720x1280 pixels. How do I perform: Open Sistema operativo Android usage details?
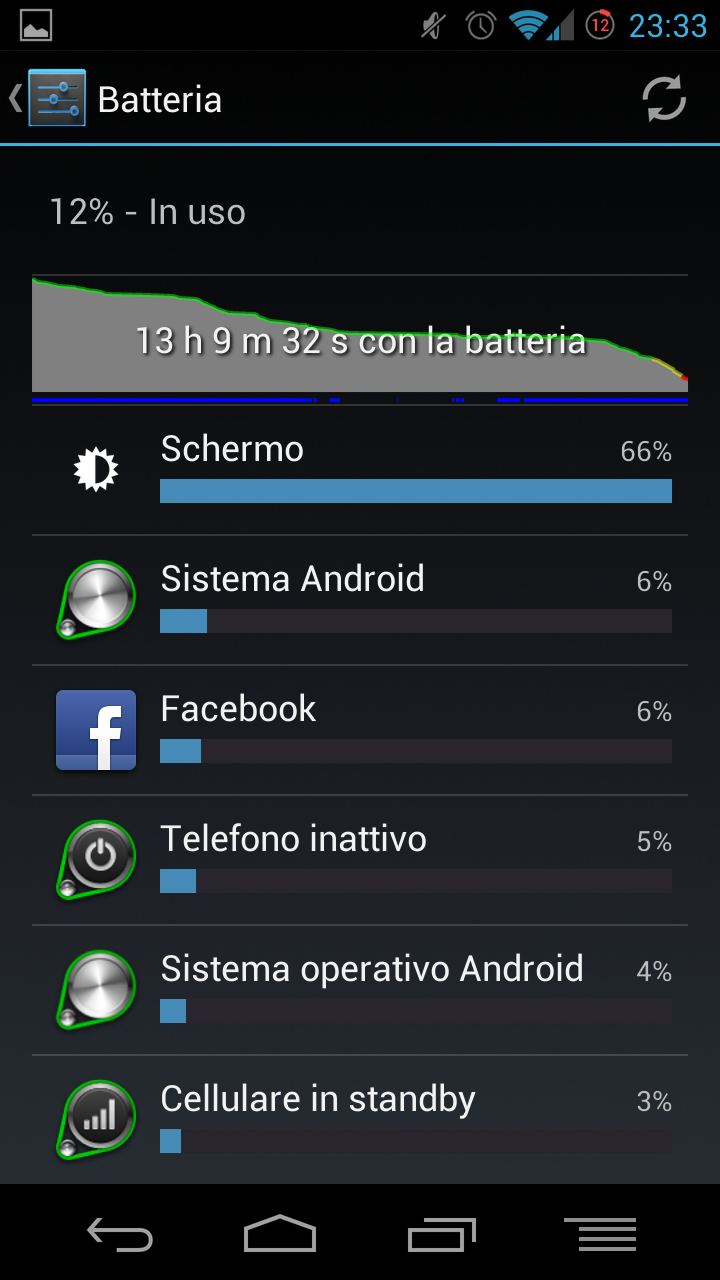point(360,990)
